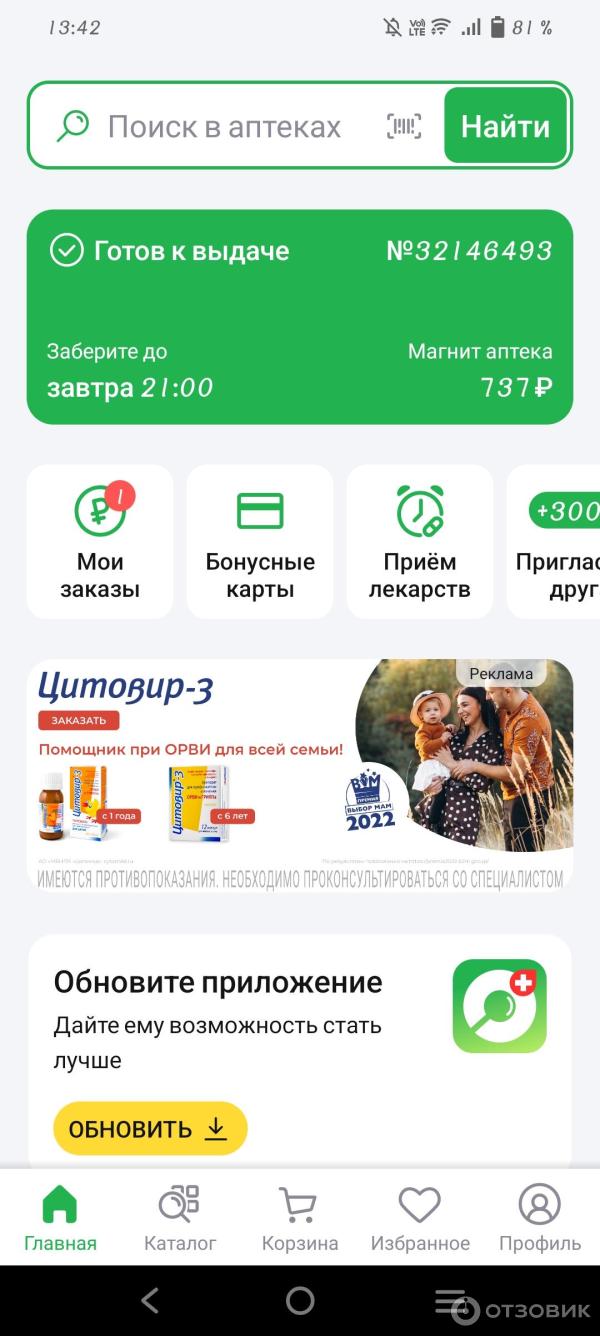
Task: Open the ready order №32146493 card
Action: click(x=300, y=317)
